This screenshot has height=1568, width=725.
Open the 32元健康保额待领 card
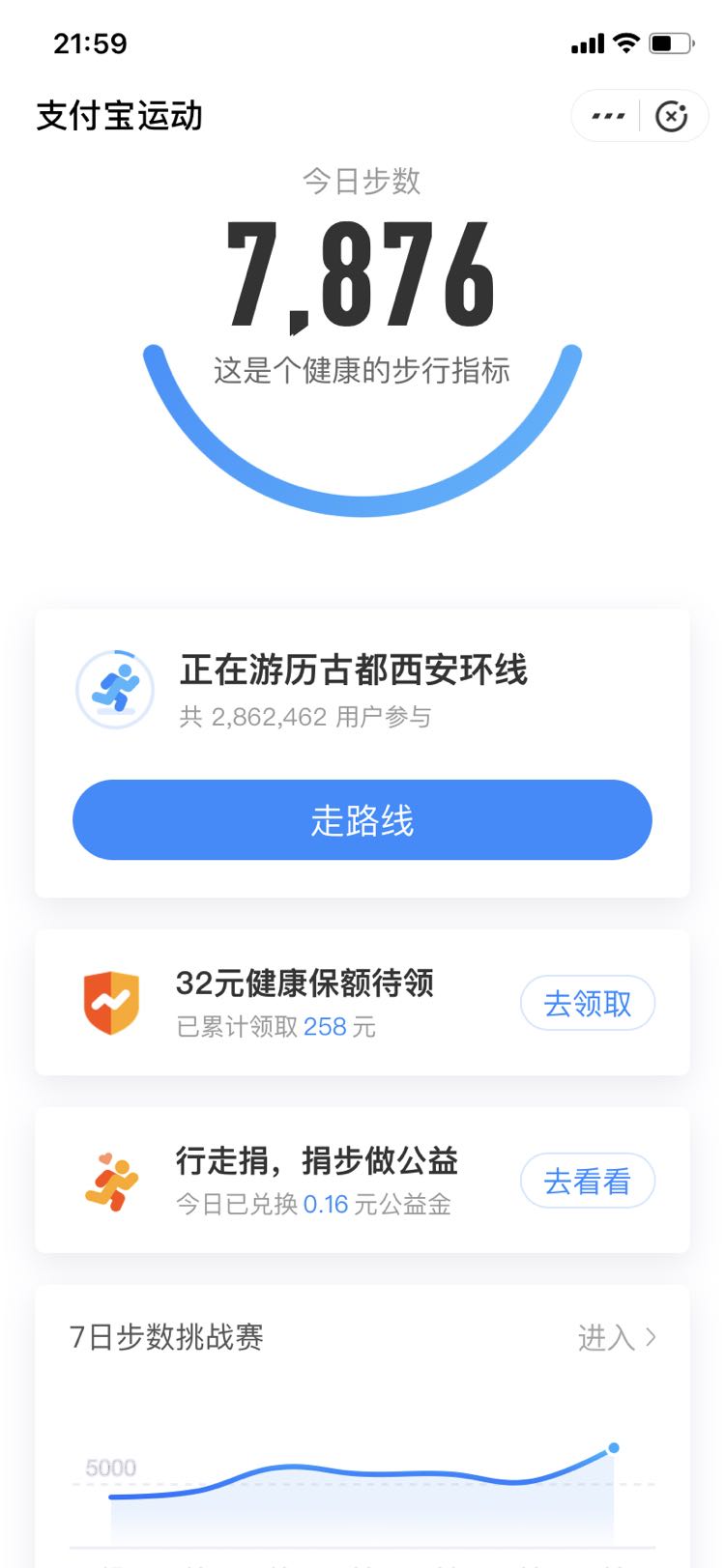(x=362, y=1003)
